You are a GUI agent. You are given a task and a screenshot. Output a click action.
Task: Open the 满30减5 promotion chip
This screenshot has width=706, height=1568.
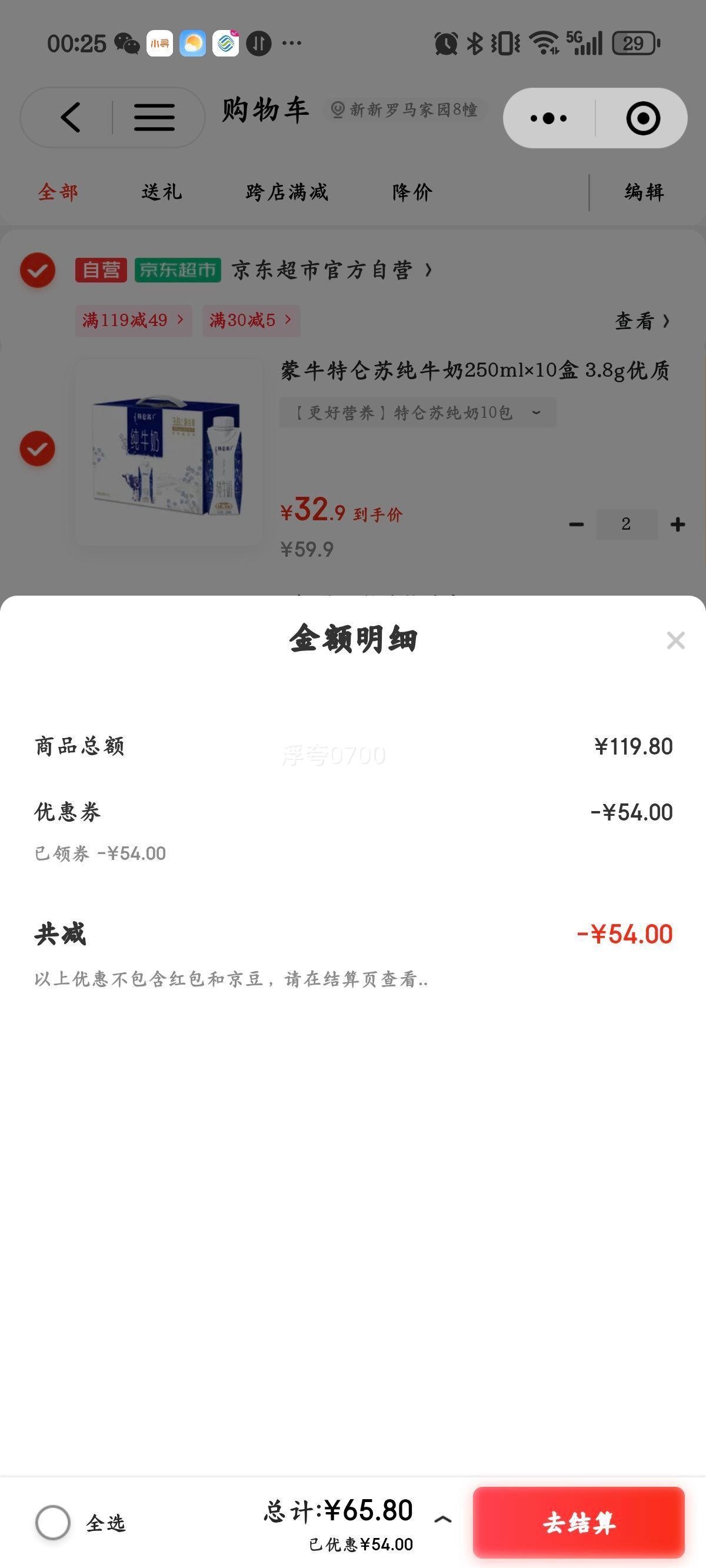coord(251,320)
